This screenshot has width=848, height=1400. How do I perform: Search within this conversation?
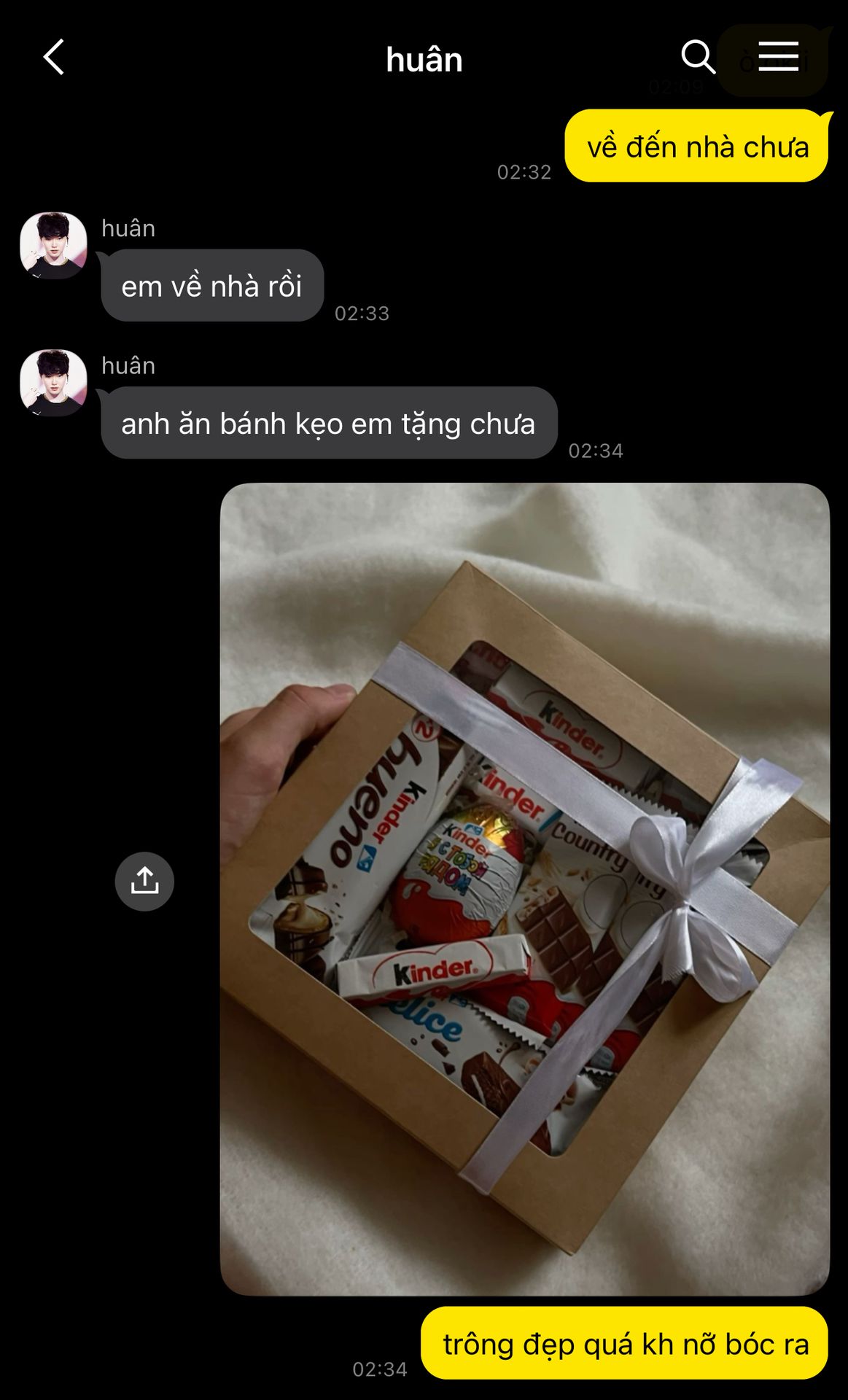[697, 57]
